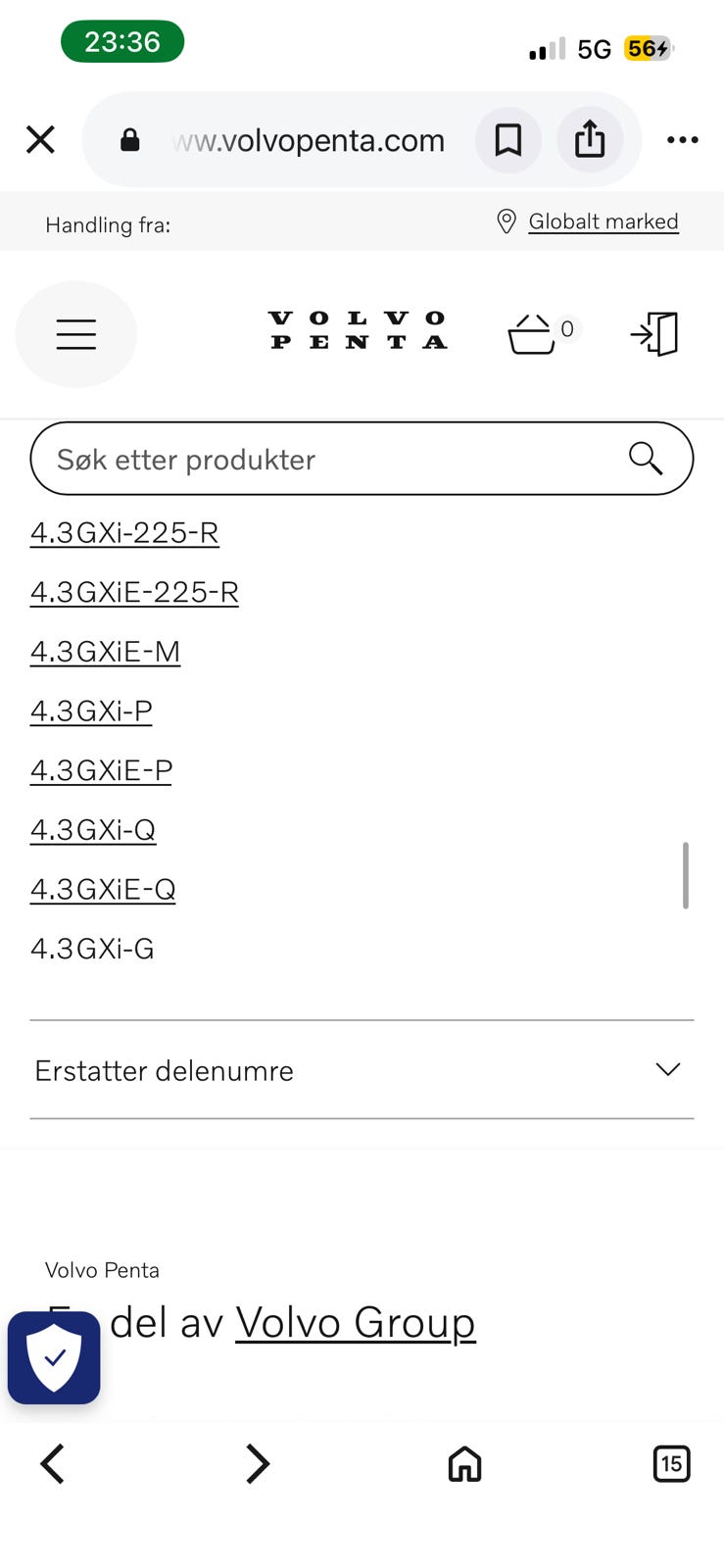The height and width of the screenshot is (1568, 724).
Task: View the shopping basket
Action: coord(540,334)
